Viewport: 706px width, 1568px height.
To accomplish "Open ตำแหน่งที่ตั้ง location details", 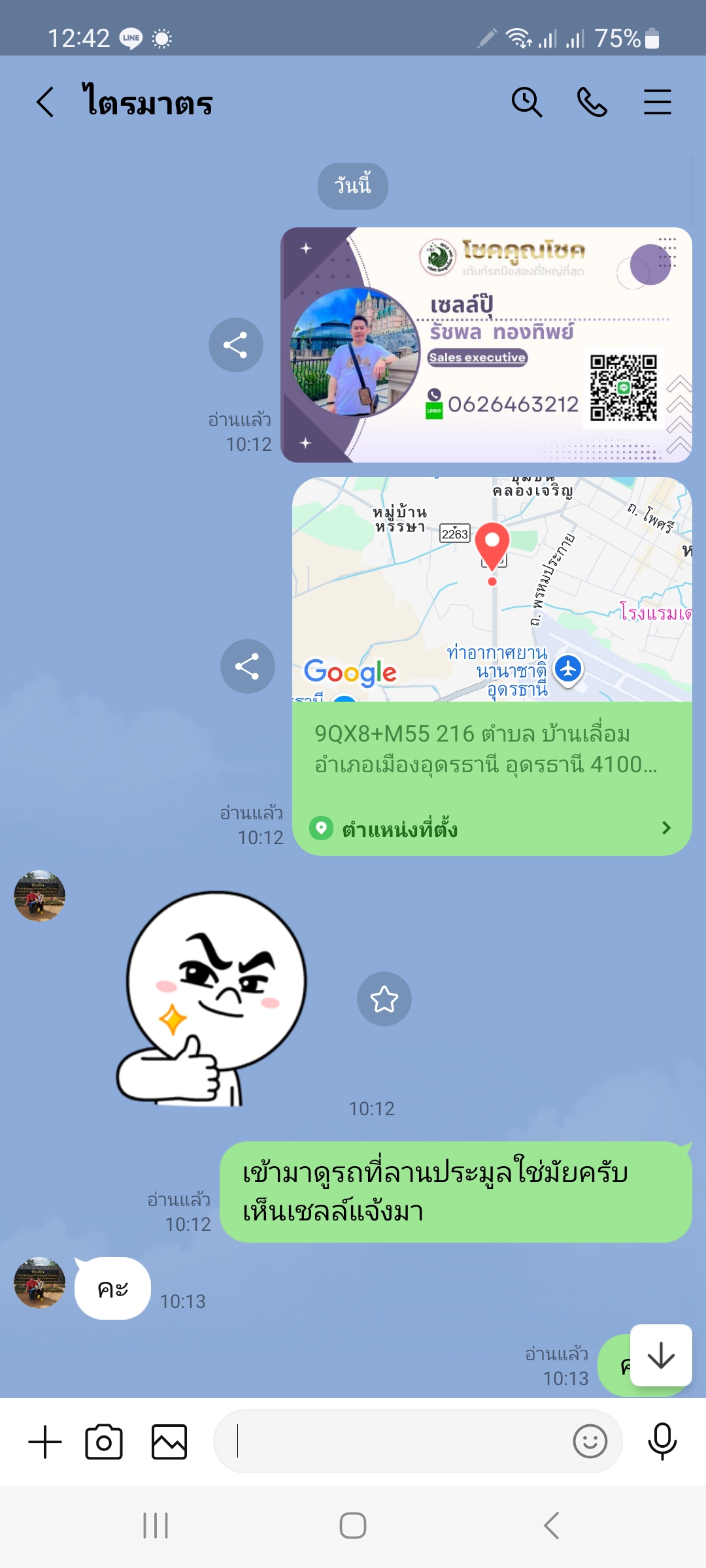I will point(492,828).
